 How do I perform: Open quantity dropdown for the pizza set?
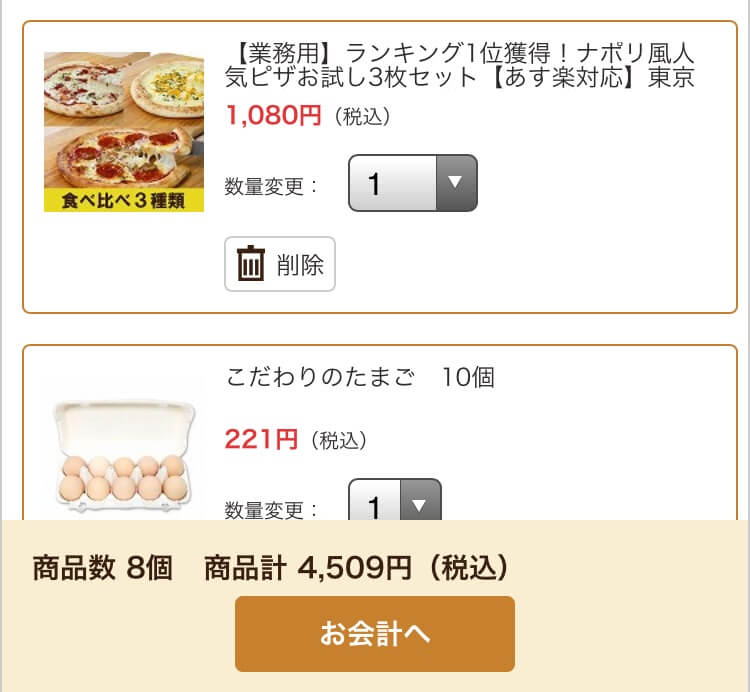pyautogui.click(x=412, y=183)
